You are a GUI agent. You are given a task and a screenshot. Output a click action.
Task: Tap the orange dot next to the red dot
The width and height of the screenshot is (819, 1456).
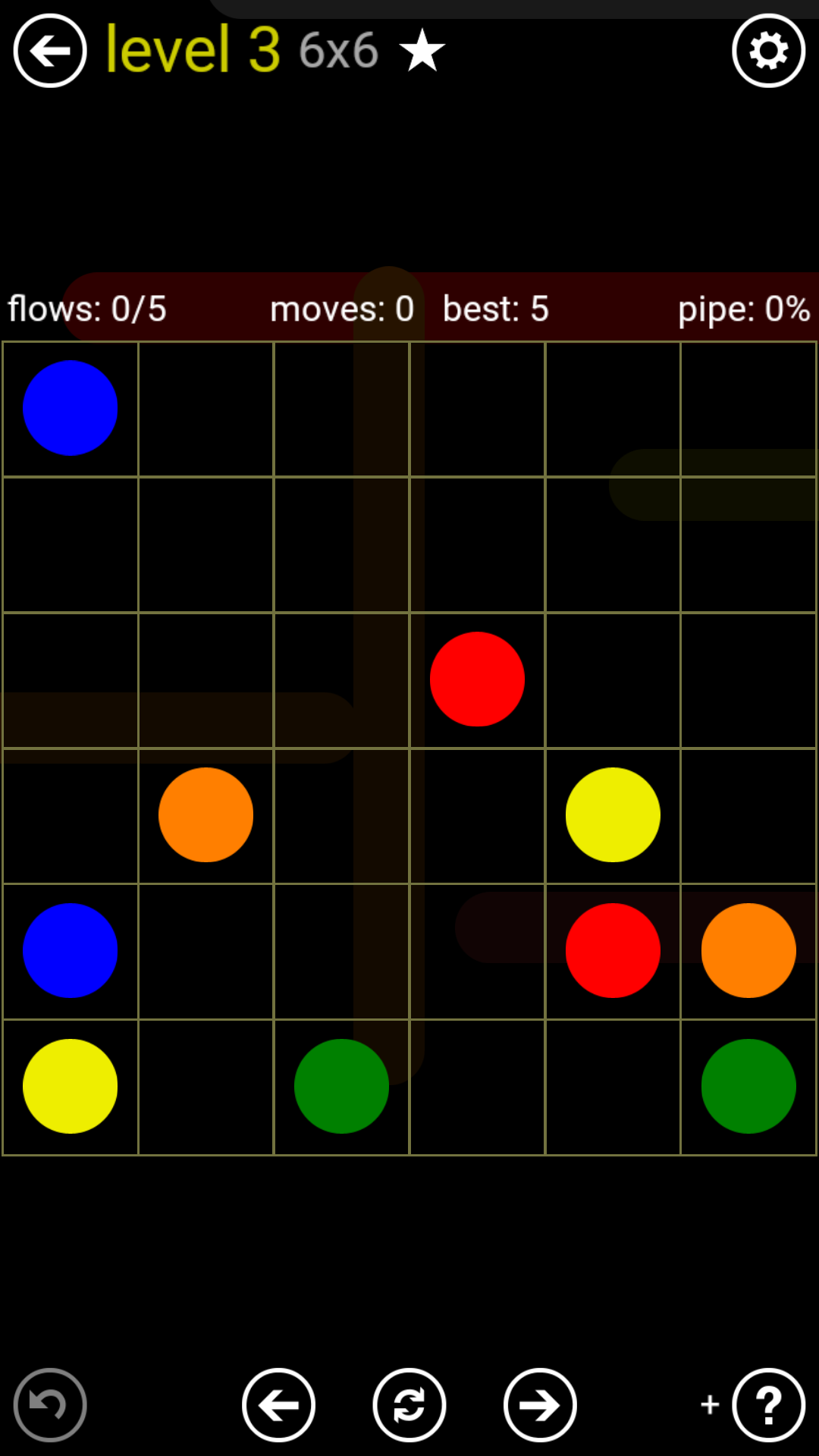[x=748, y=950]
